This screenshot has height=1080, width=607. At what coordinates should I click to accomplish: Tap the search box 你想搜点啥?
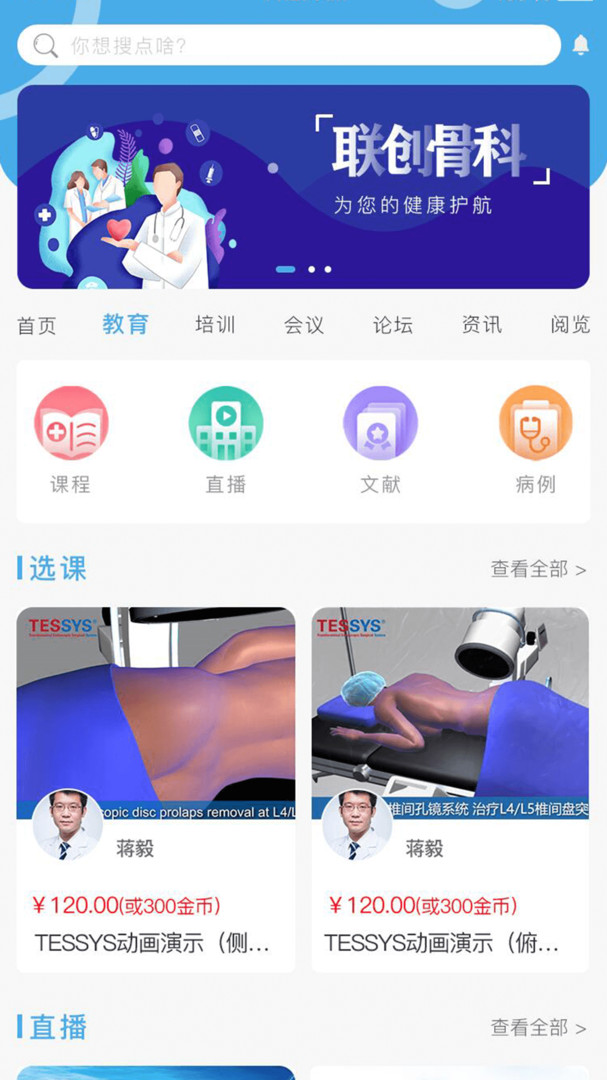[x=289, y=45]
